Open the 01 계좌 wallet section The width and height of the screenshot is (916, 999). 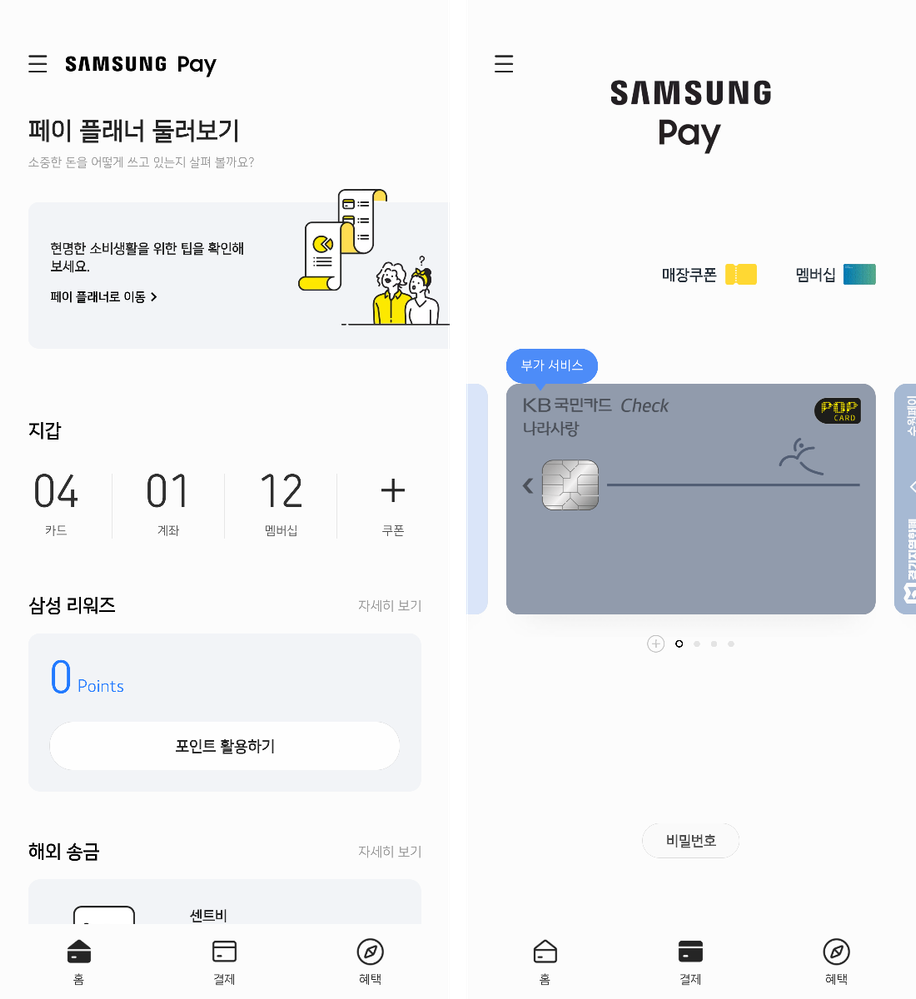point(168,504)
